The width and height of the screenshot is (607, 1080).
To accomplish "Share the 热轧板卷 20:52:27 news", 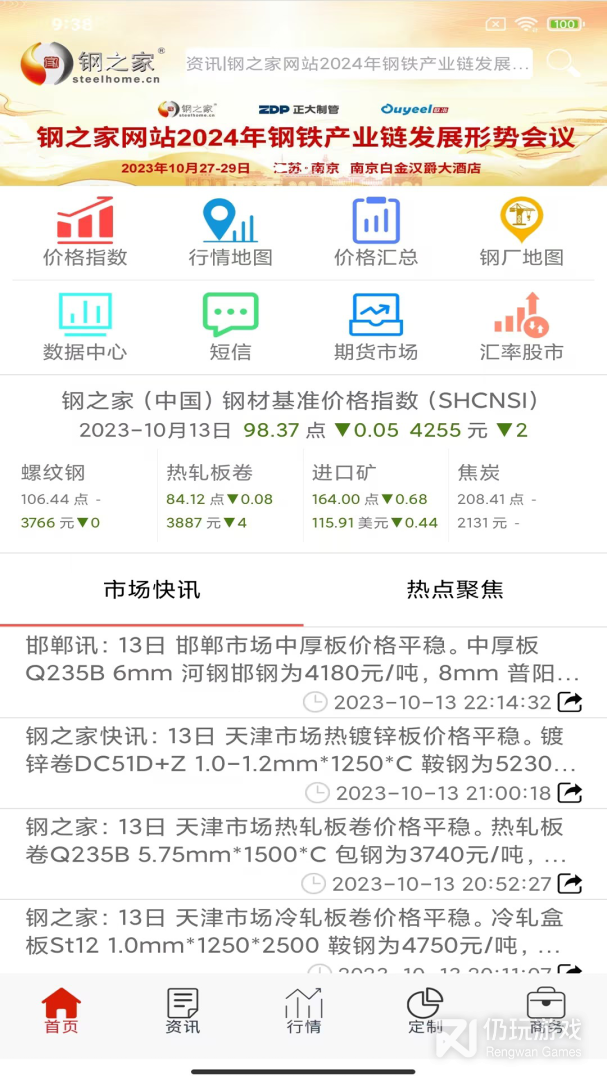I will coord(570,884).
